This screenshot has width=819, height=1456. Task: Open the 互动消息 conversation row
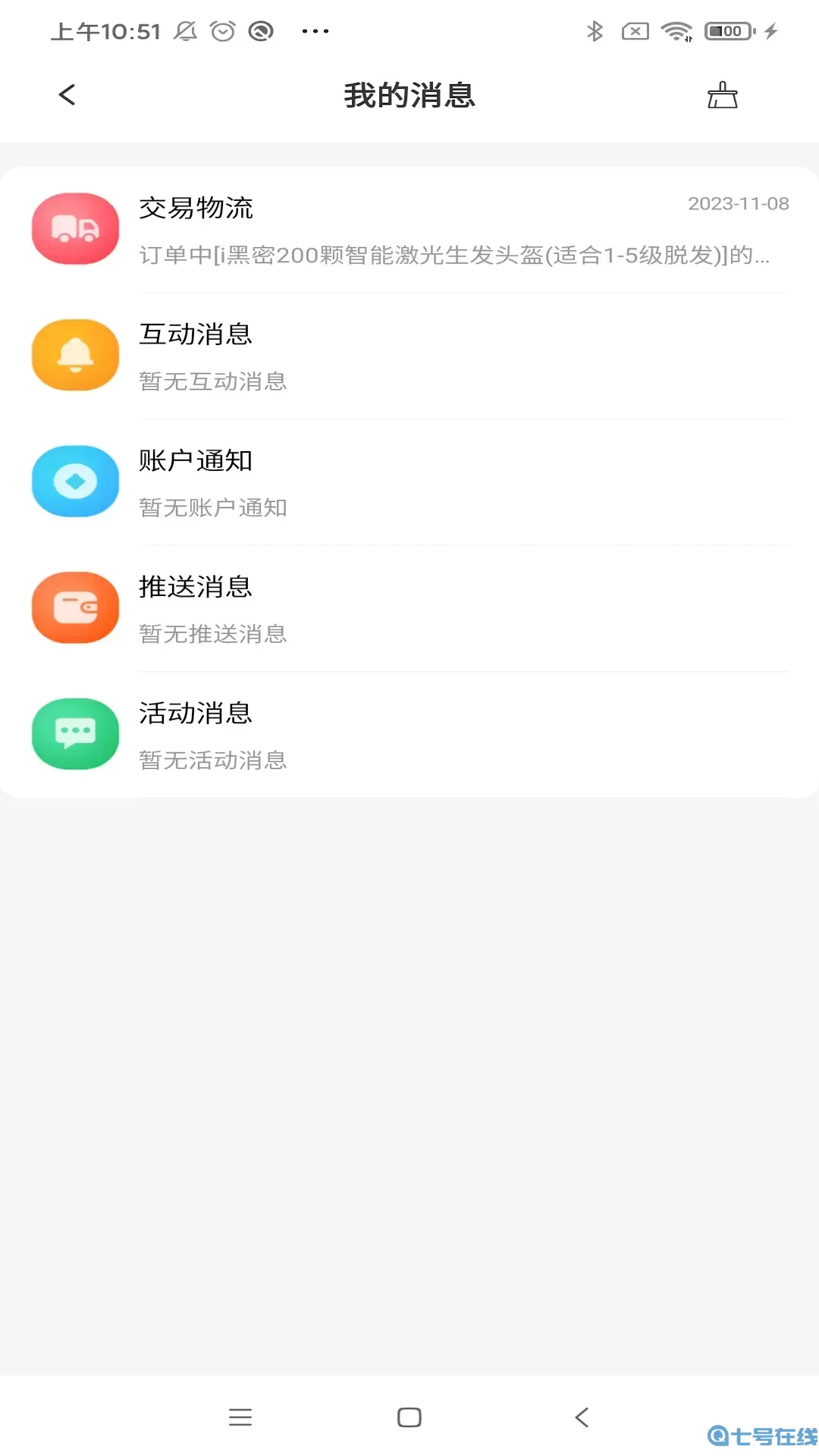[x=409, y=355]
